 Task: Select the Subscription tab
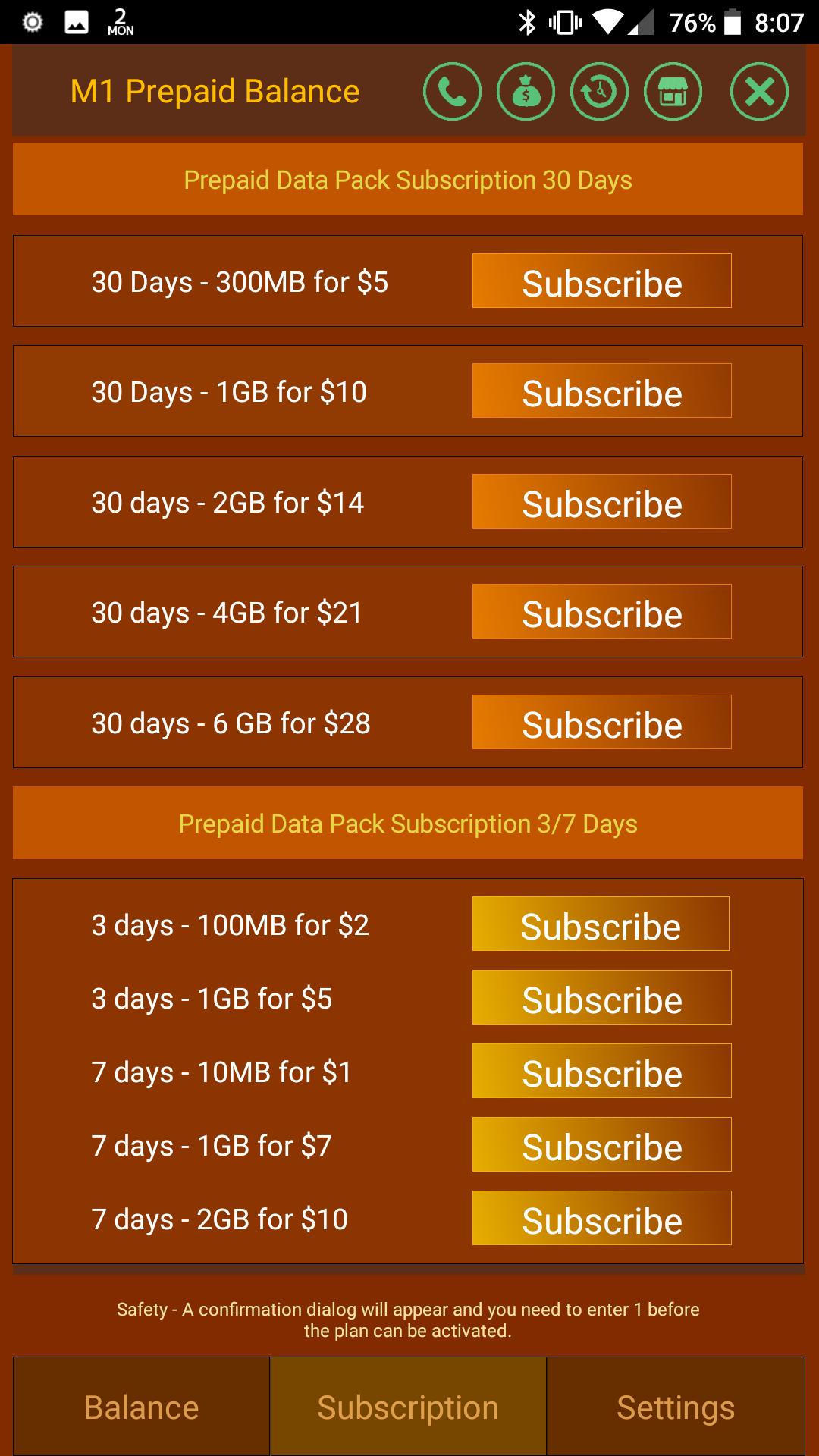pyautogui.click(x=408, y=1407)
